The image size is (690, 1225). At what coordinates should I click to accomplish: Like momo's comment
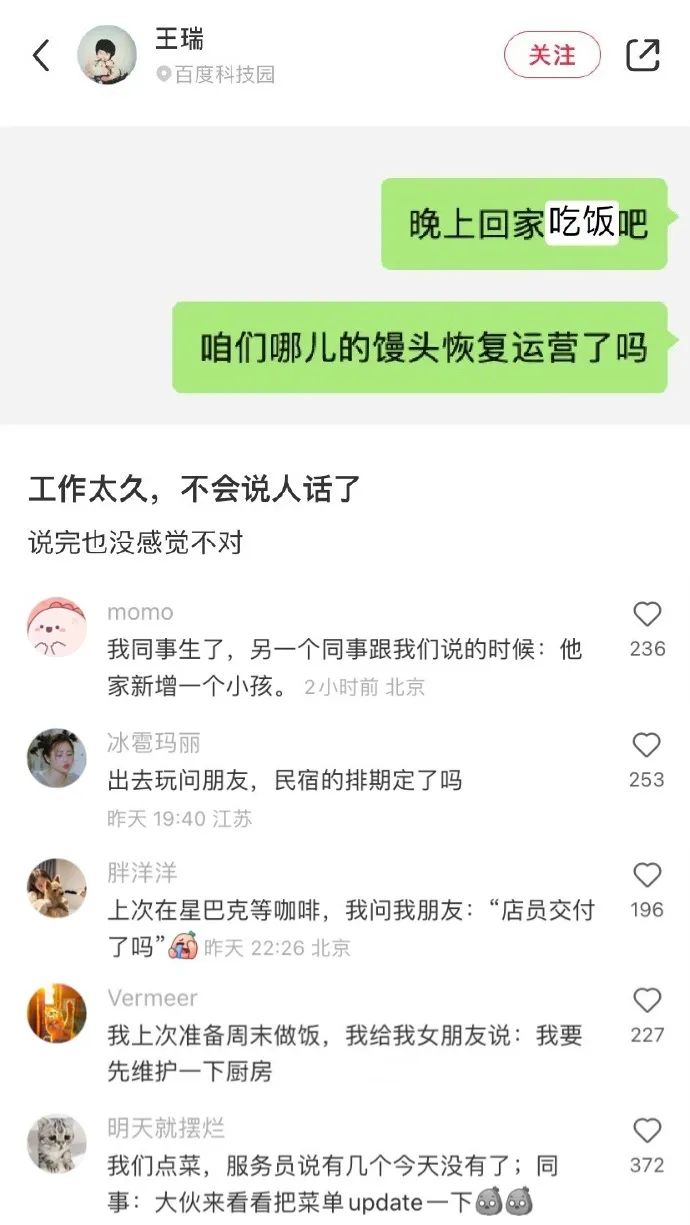[x=647, y=614]
